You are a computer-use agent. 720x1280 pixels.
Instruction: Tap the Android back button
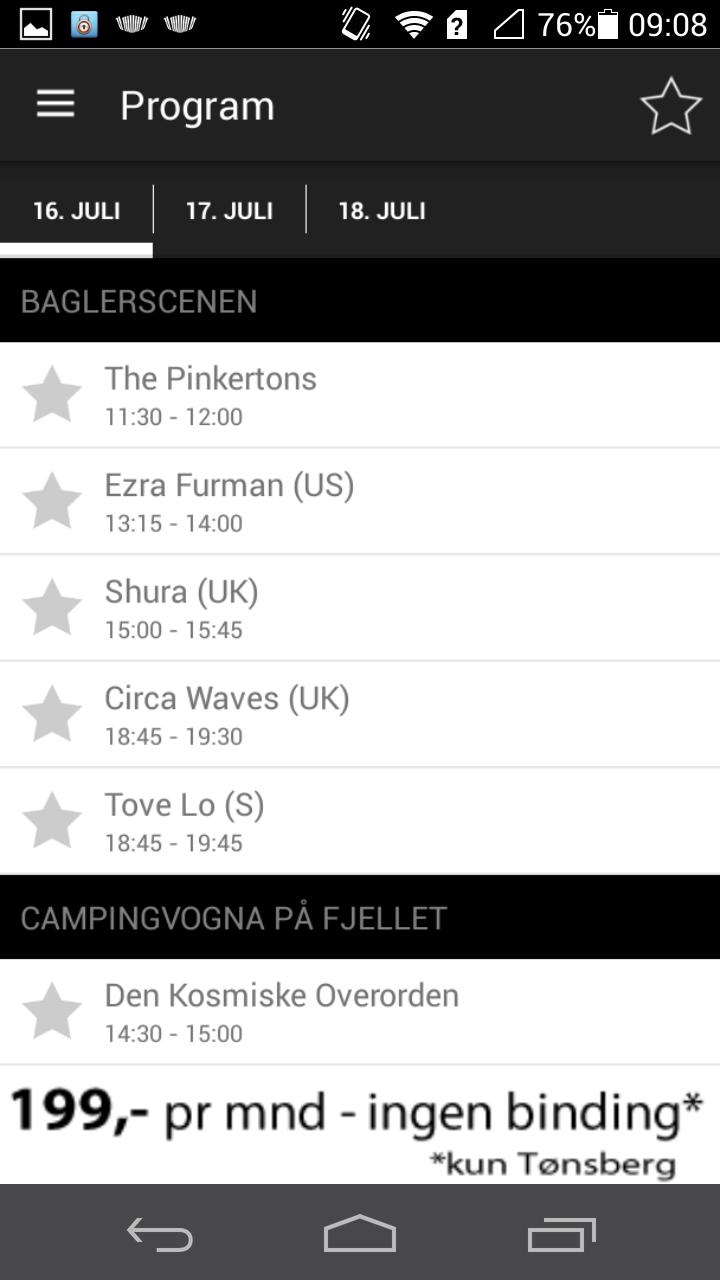(160, 1236)
